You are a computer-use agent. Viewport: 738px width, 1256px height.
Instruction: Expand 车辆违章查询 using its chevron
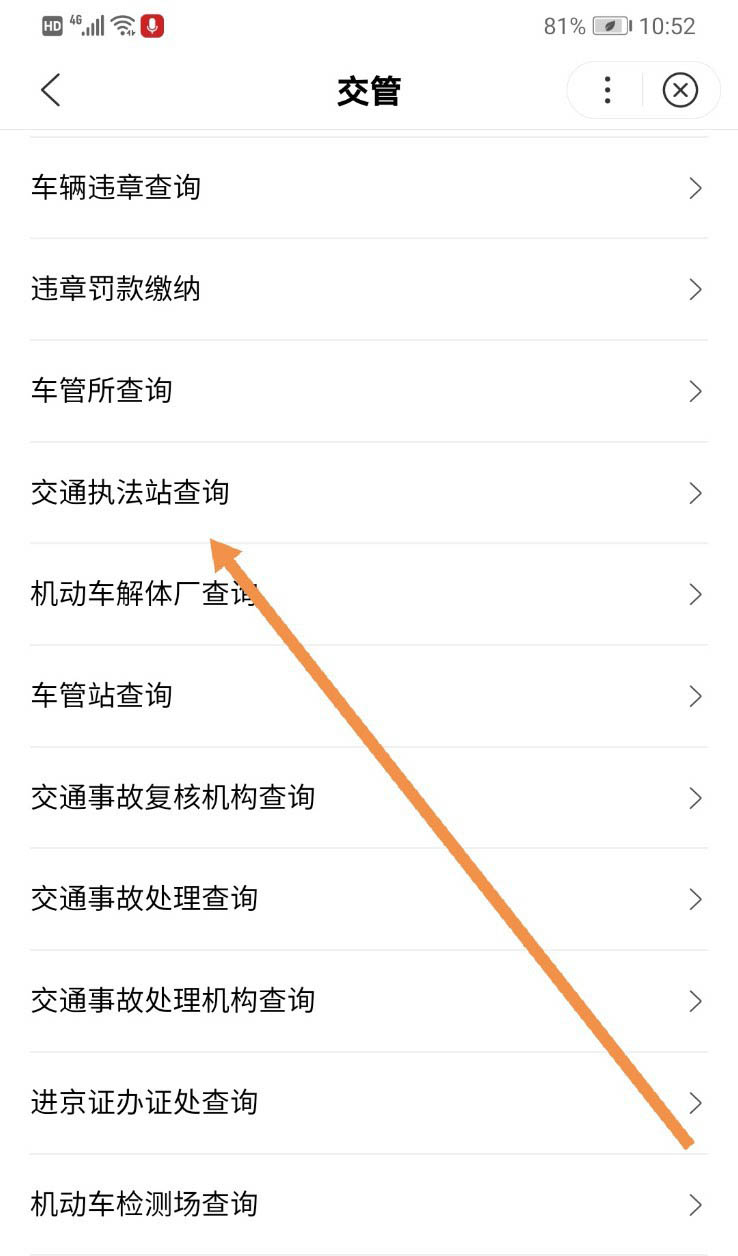point(696,187)
